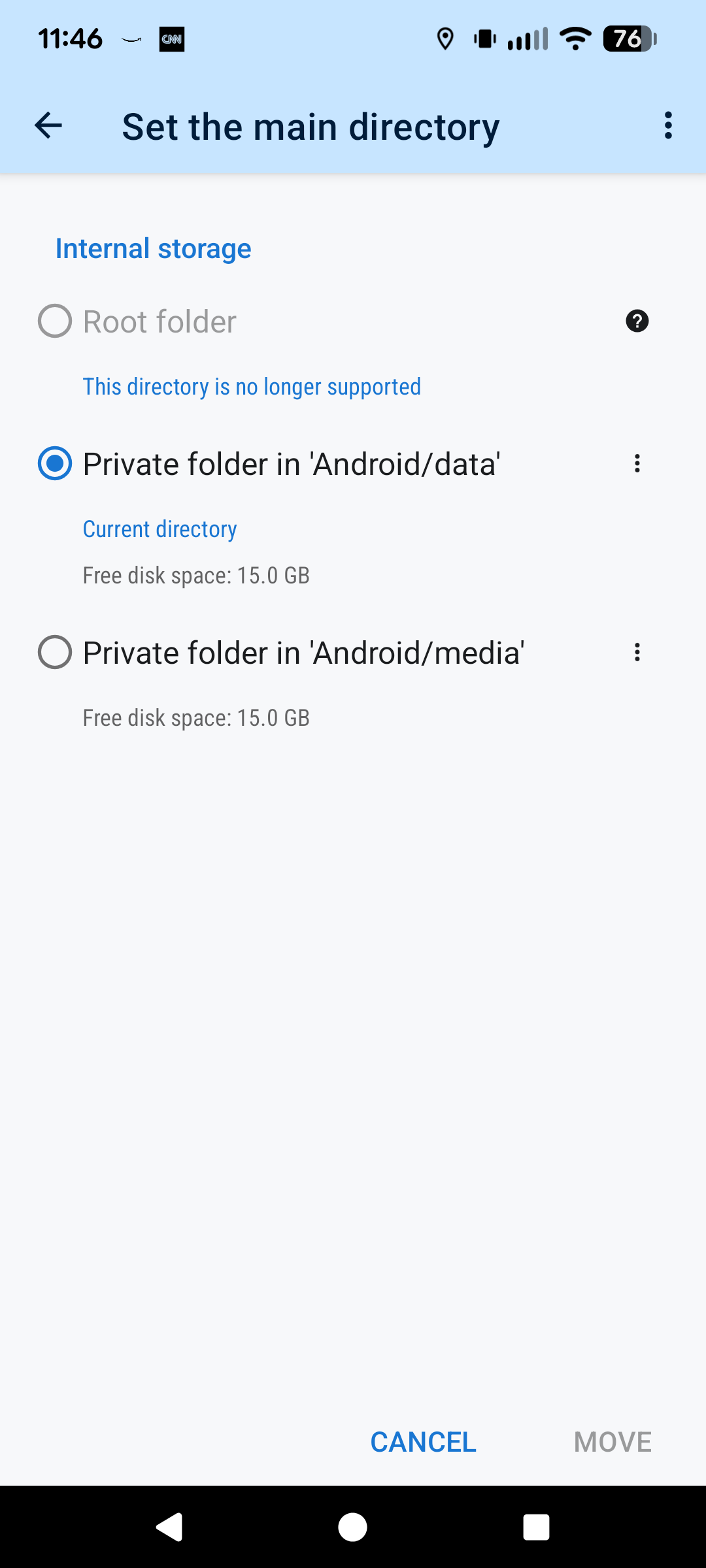Image resolution: width=706 pixels, height=1568 pixels.
Task: Choose the 'Android/media' private folder option
Action: [x=55, y=652]
